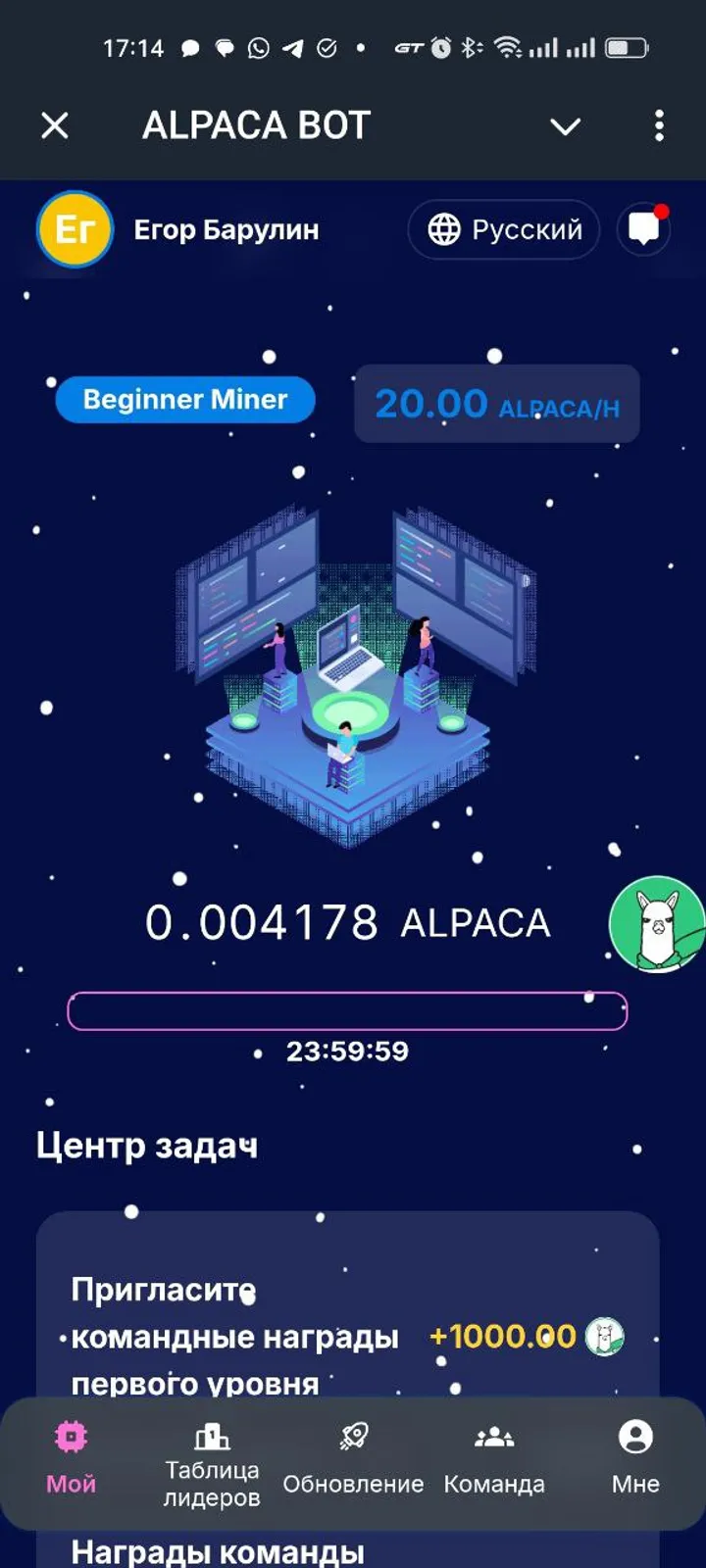The width and height of the screenshot is (706, 1568).
Task: Collapse the ALPACA BOT window with the chevron
Action: 565,125
